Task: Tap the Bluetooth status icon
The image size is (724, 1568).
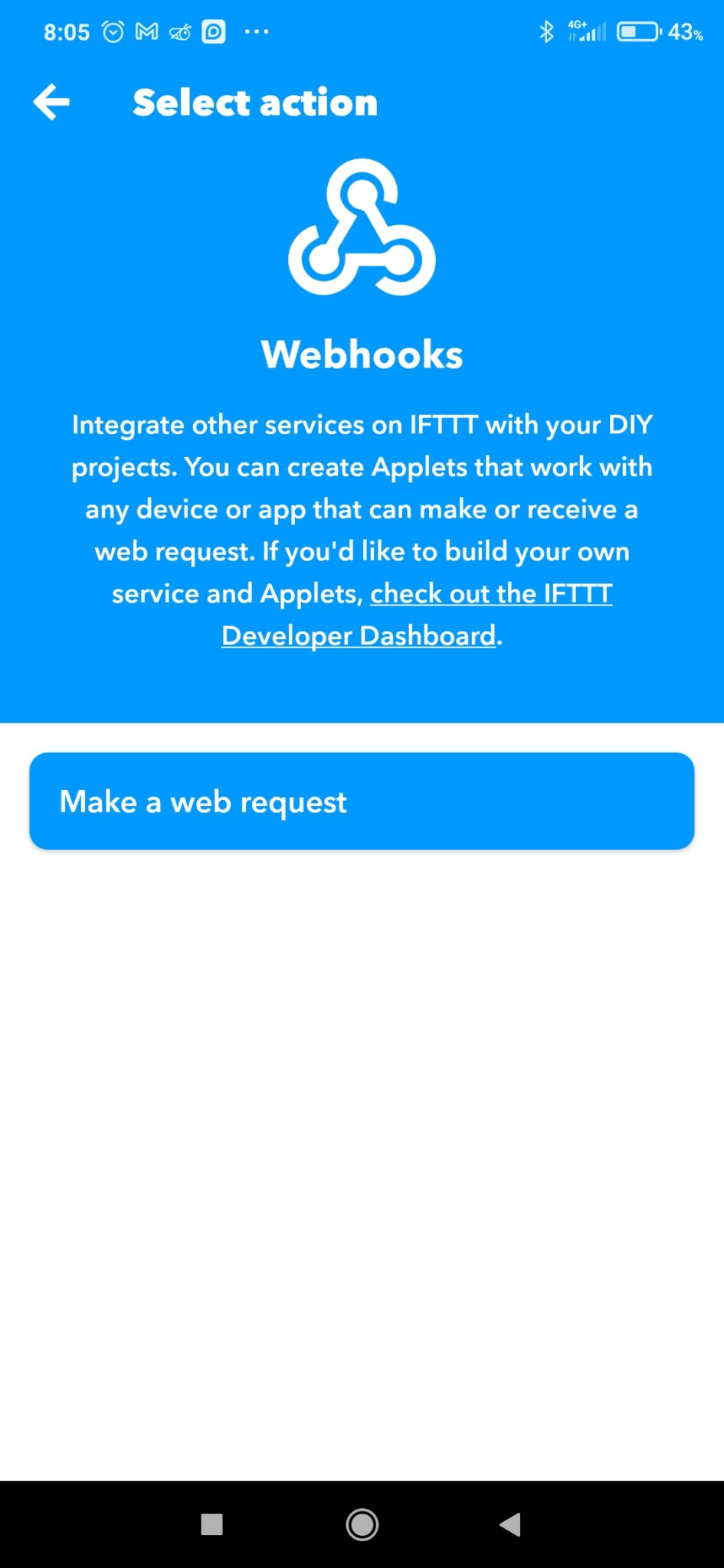Action: [x=547, y=31]
